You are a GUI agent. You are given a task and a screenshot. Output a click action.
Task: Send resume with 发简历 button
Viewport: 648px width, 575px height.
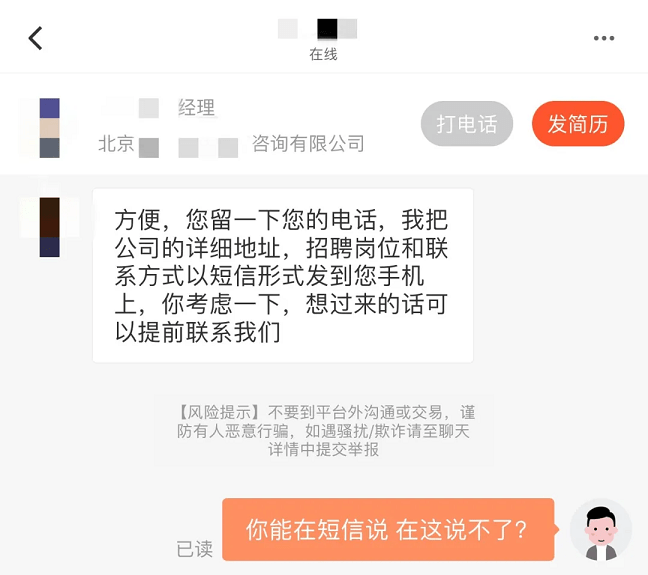coord(577,124)
